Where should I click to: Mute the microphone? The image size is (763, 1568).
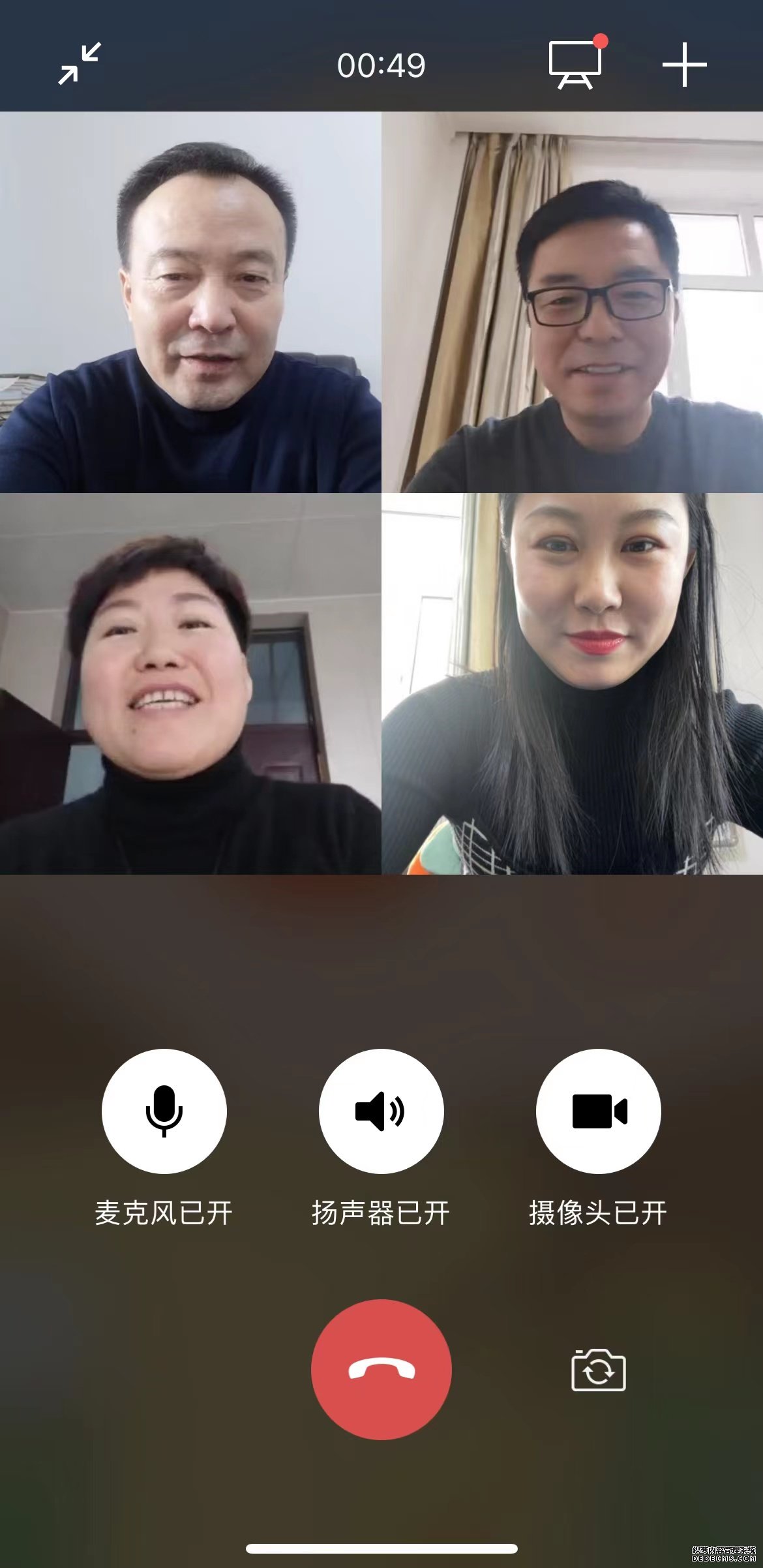point(164,1111)
